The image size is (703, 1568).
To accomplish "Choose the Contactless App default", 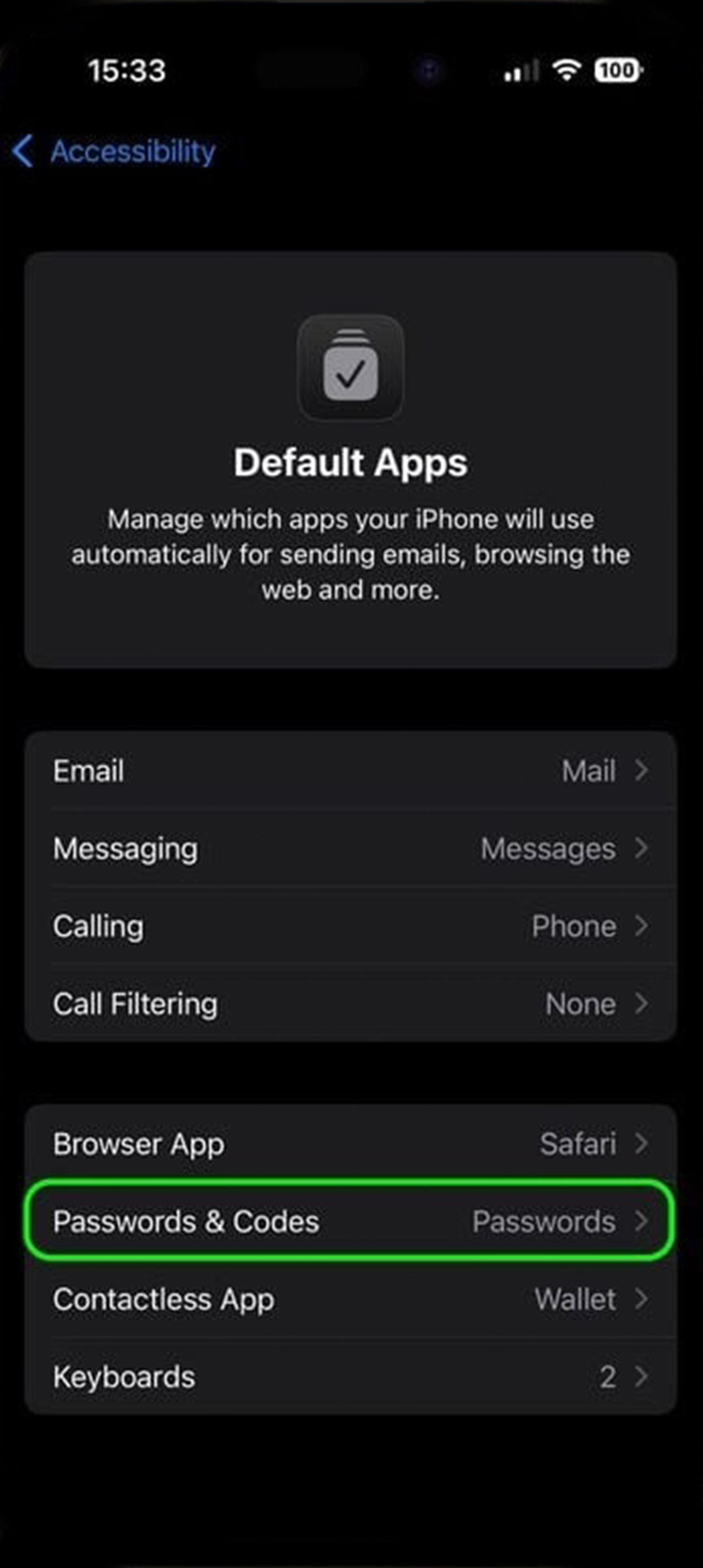I will (350, 1299).
